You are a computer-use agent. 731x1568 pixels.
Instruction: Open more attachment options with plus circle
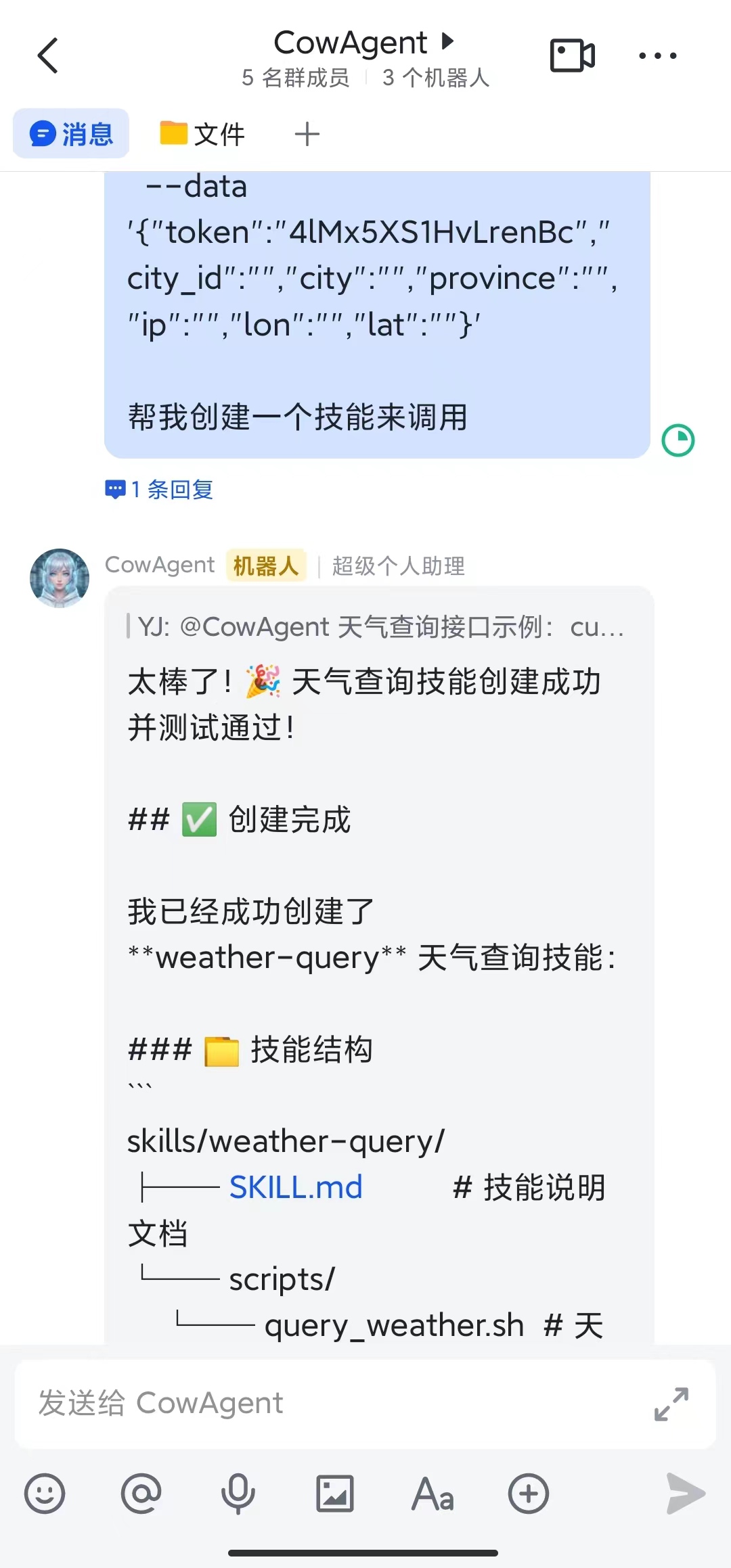click(529, 1494)
